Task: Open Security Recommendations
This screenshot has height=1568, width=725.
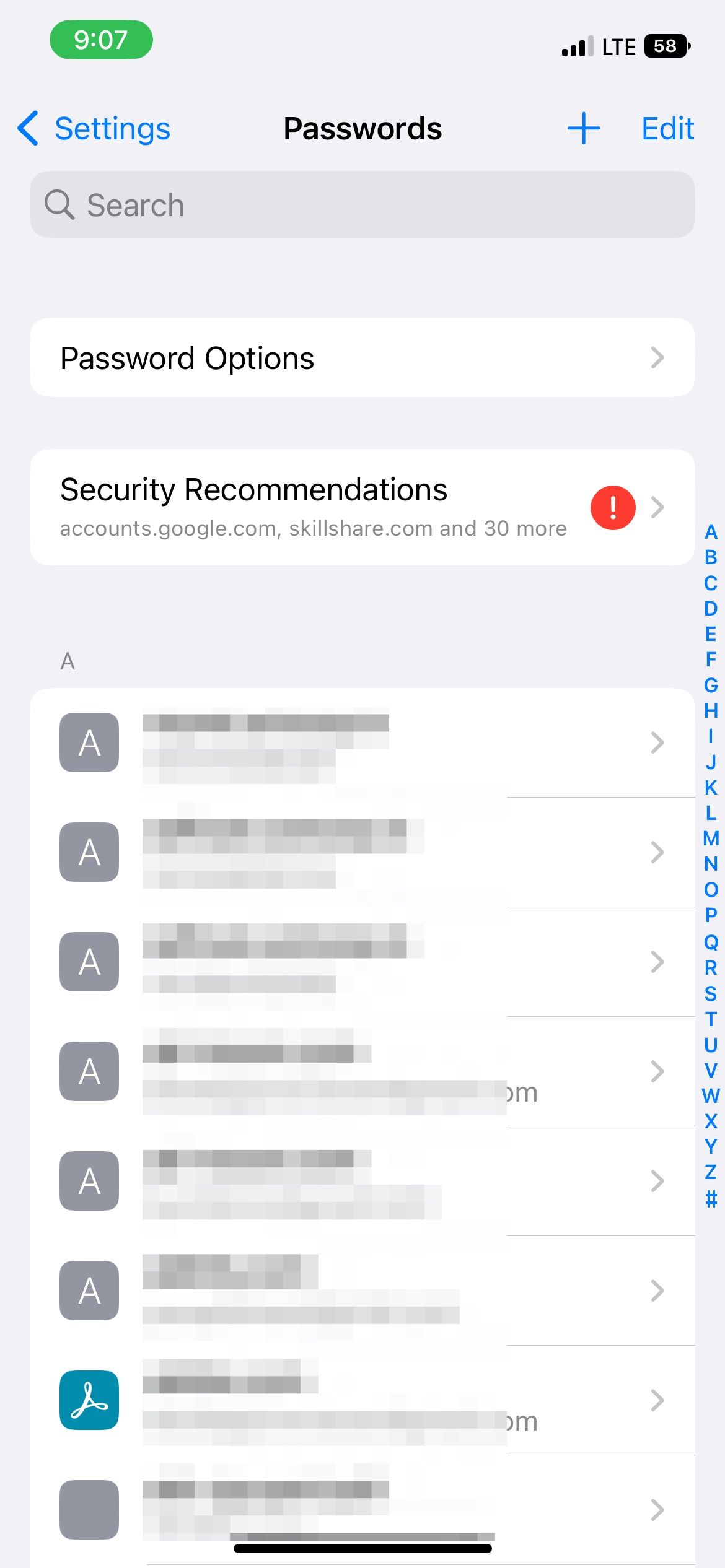Action: (362, 507)
